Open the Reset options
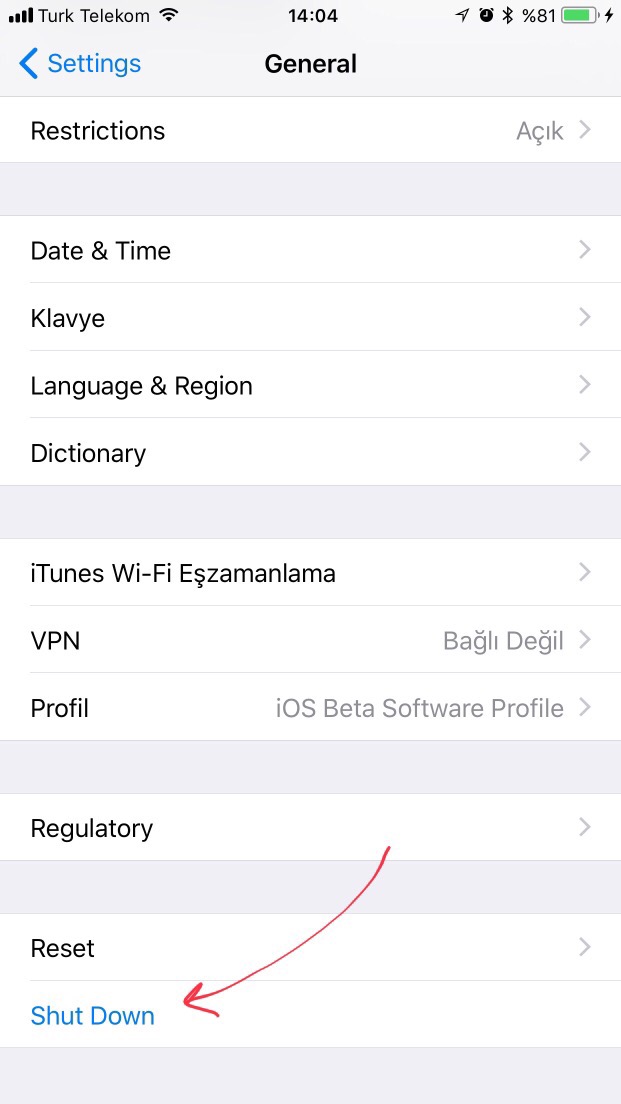The height and width of the screenshot is (1104, 621). (310, 947)
